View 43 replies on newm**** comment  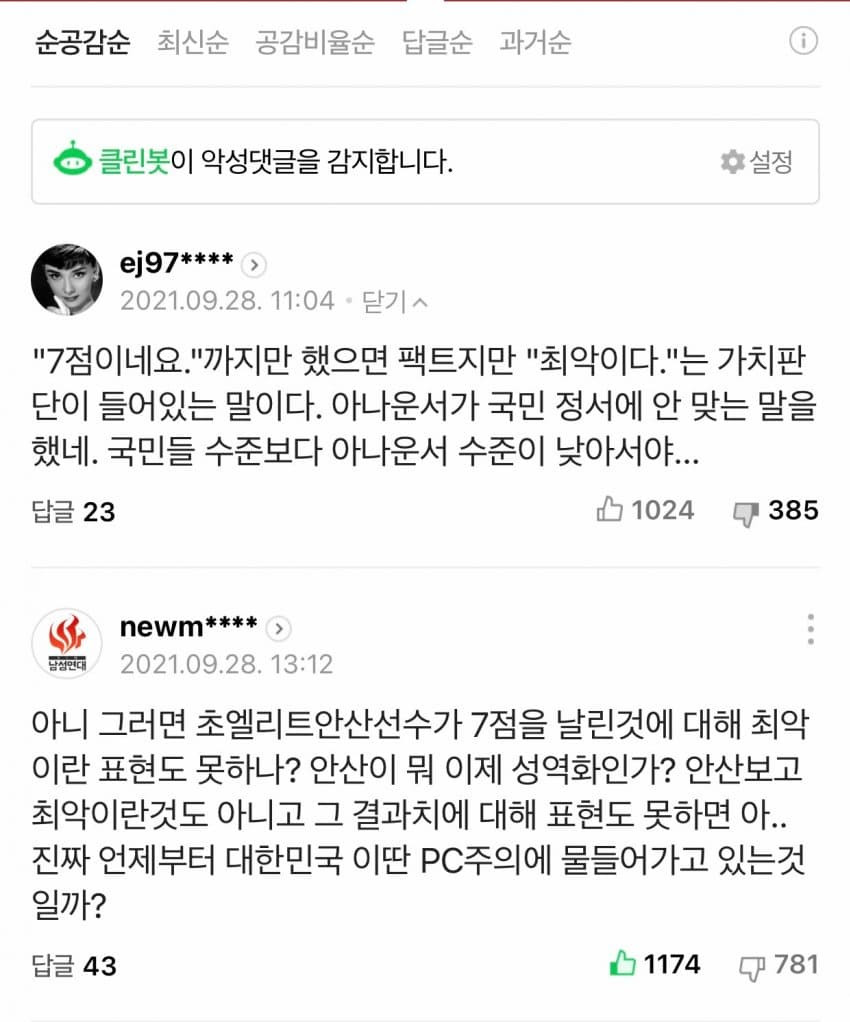coord(74,966)
